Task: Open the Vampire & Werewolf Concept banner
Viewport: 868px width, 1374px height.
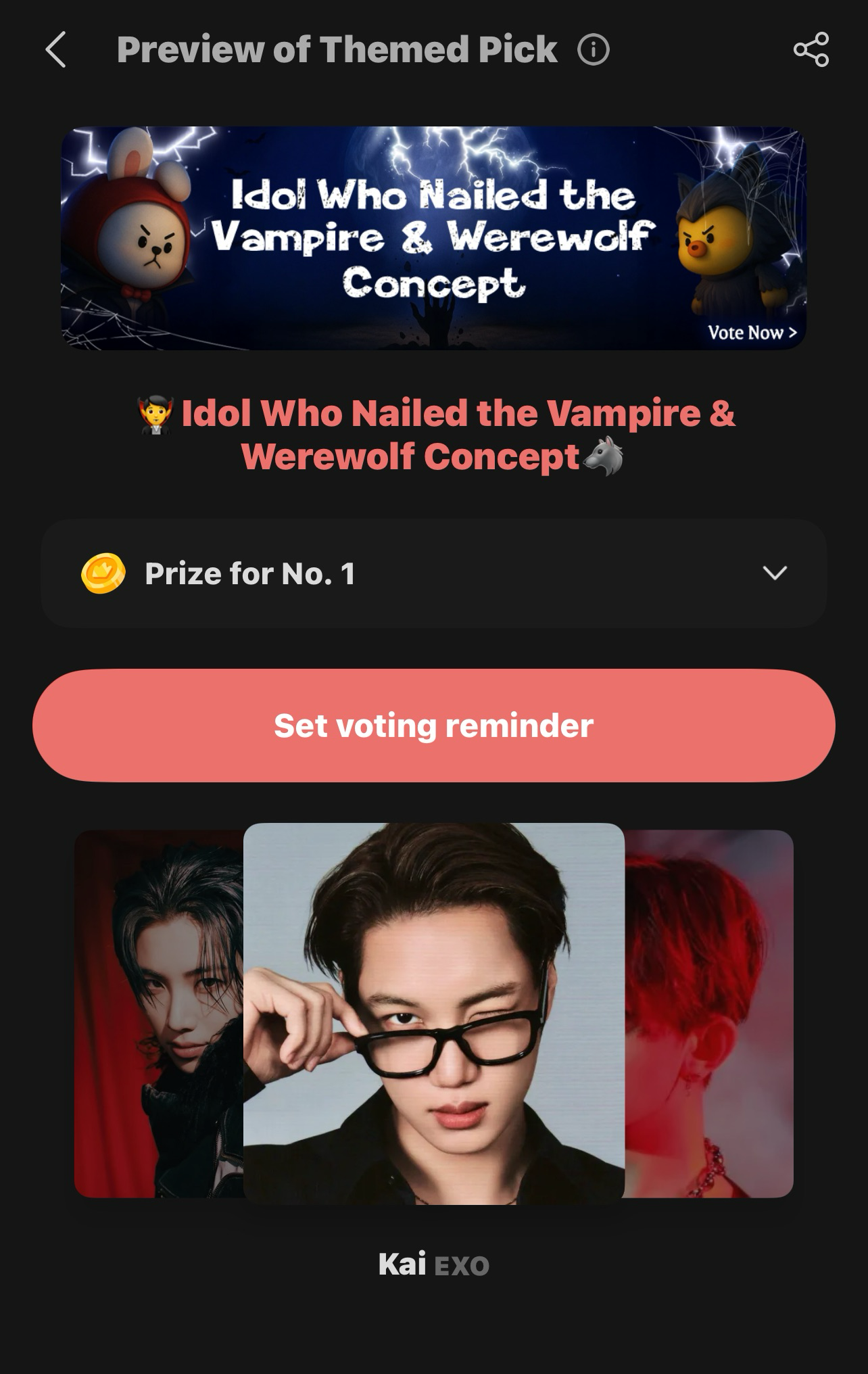Action: (433, 238)
